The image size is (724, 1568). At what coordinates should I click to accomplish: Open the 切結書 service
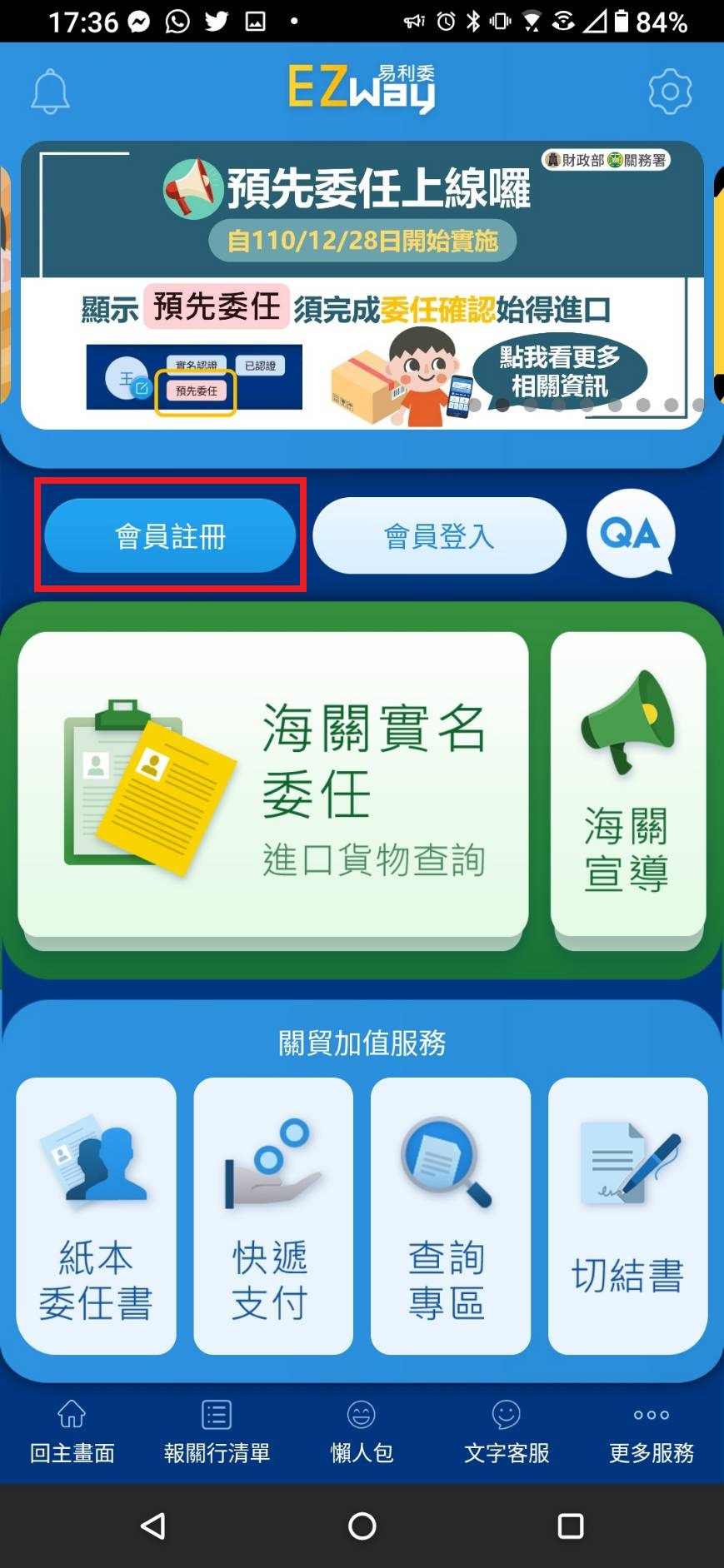pyautogui.click(x=628, y=1216)
